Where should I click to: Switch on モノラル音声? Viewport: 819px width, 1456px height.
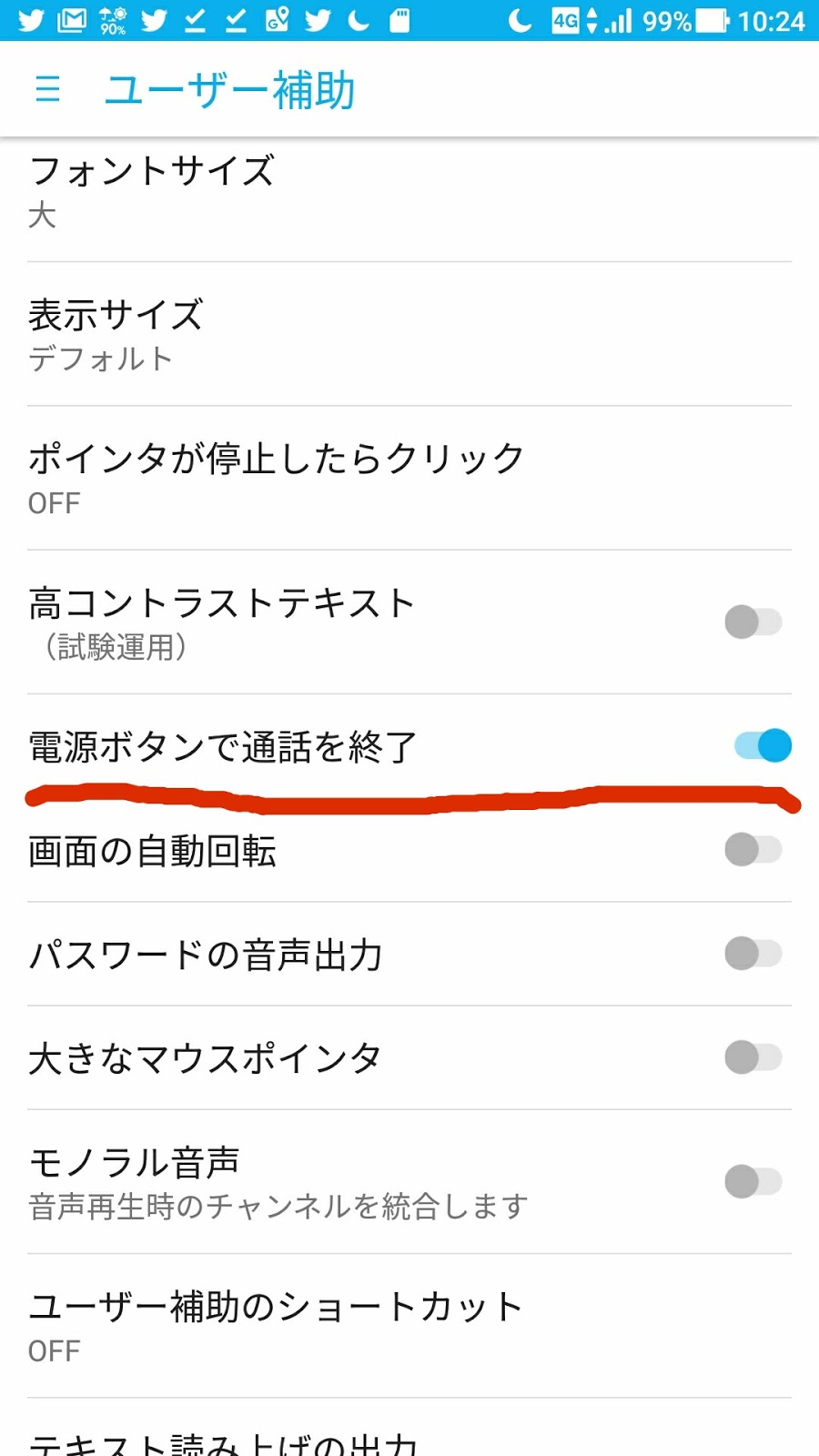(x=753, y=1181)
